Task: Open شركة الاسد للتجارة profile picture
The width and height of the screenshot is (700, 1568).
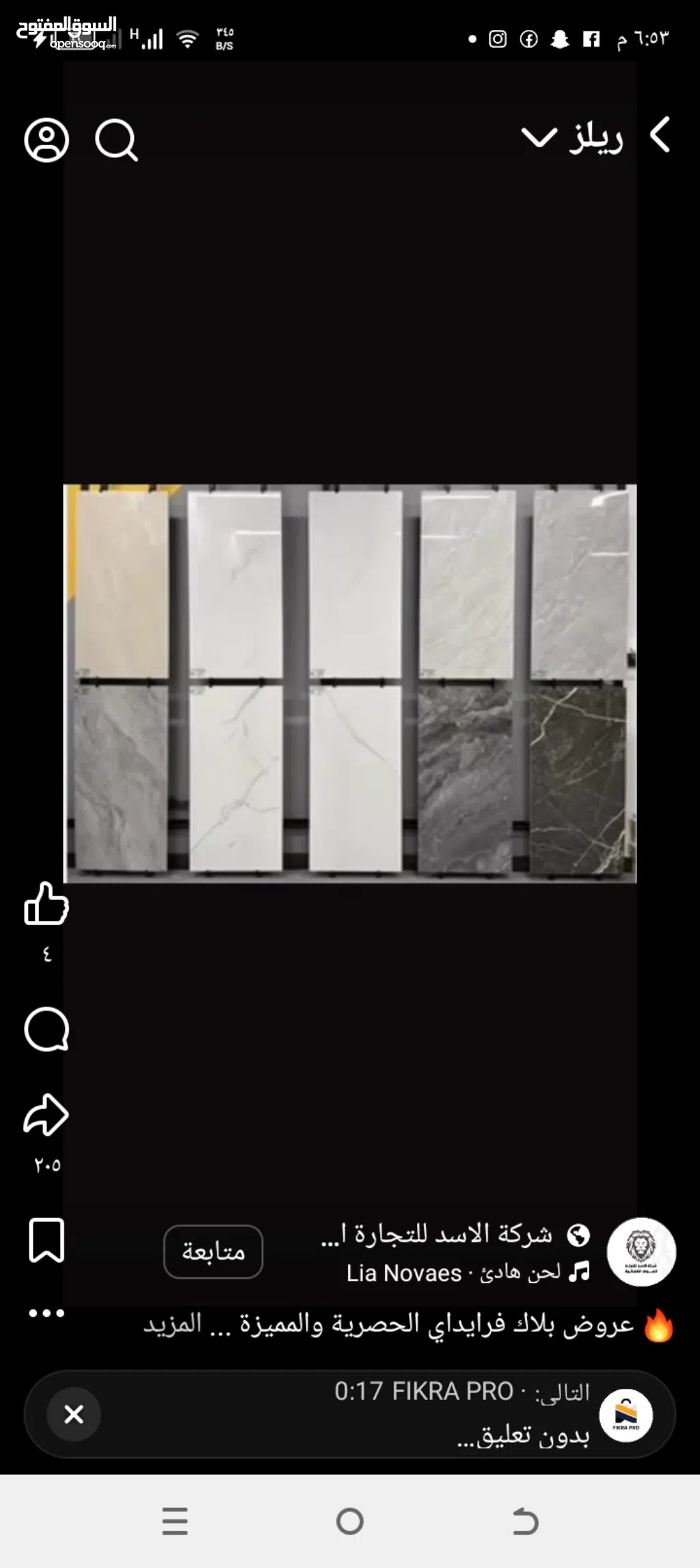Action: point(641,1251)
